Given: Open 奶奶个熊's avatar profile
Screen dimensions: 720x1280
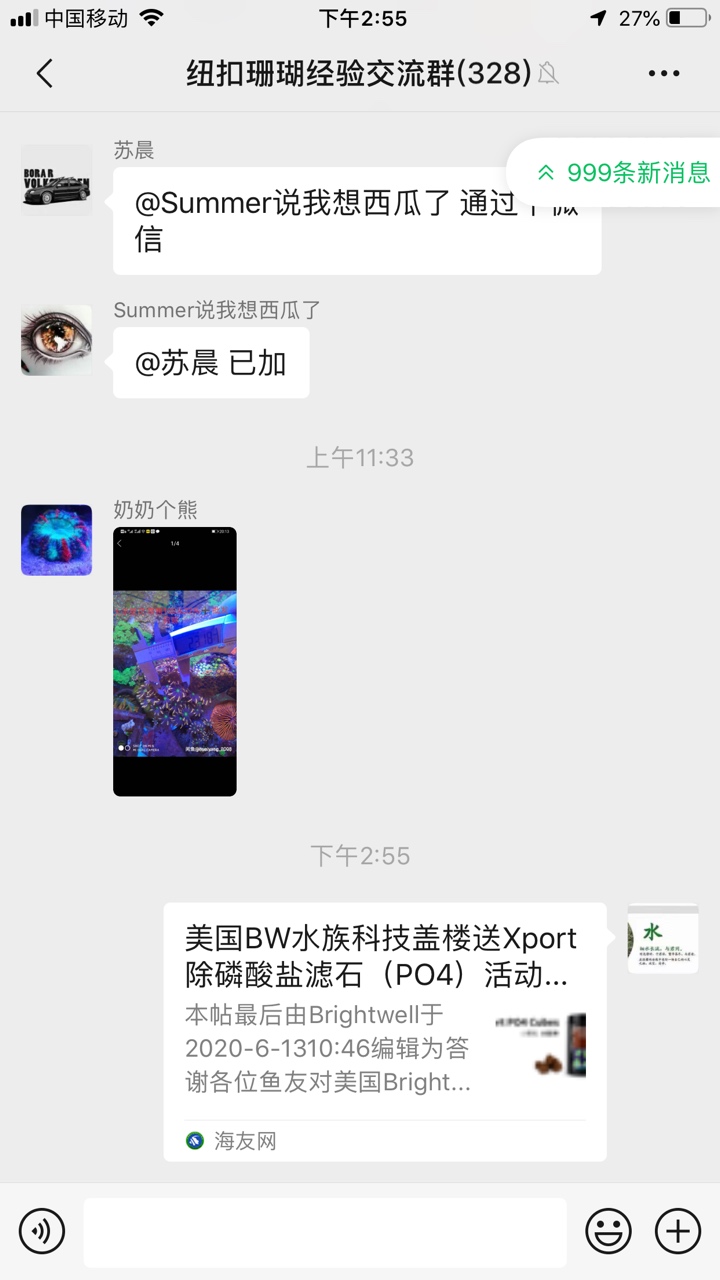Looking at the screenshot, I should click(x=56, y=540).
